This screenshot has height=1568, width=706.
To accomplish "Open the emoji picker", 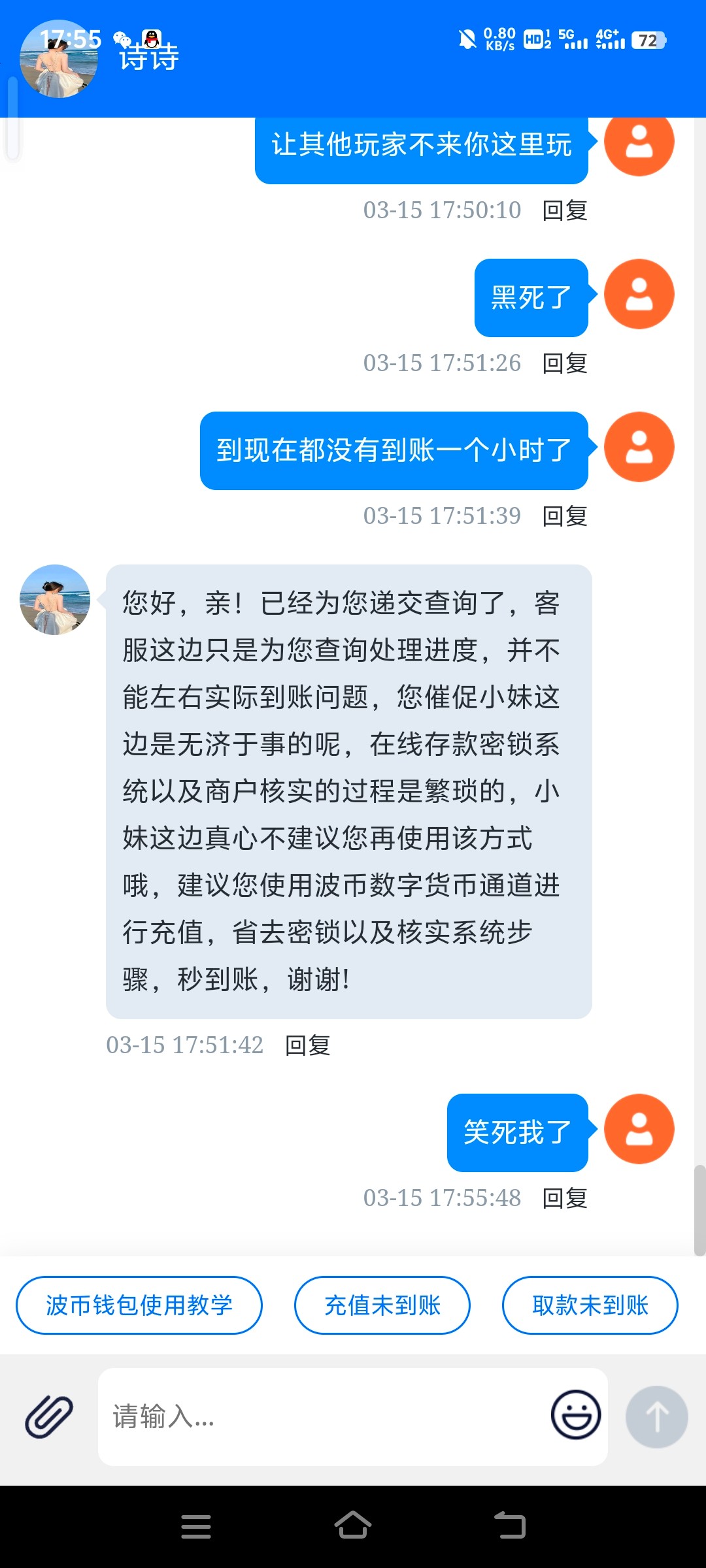I will (575, 1414).
